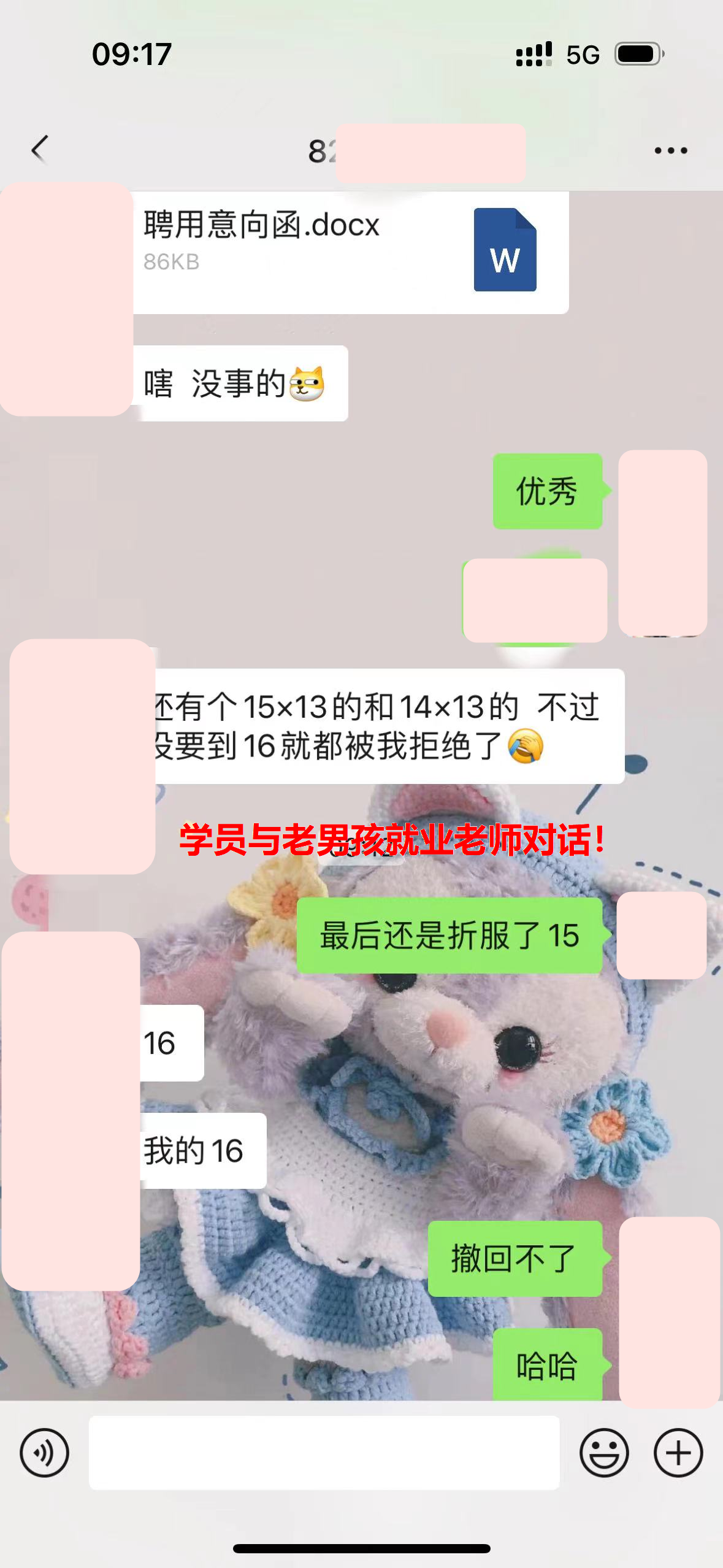This screenshot has height=1568, width=723.
Task: Open the 聘用意向函.docx file
Action: (x=350, y=252)
